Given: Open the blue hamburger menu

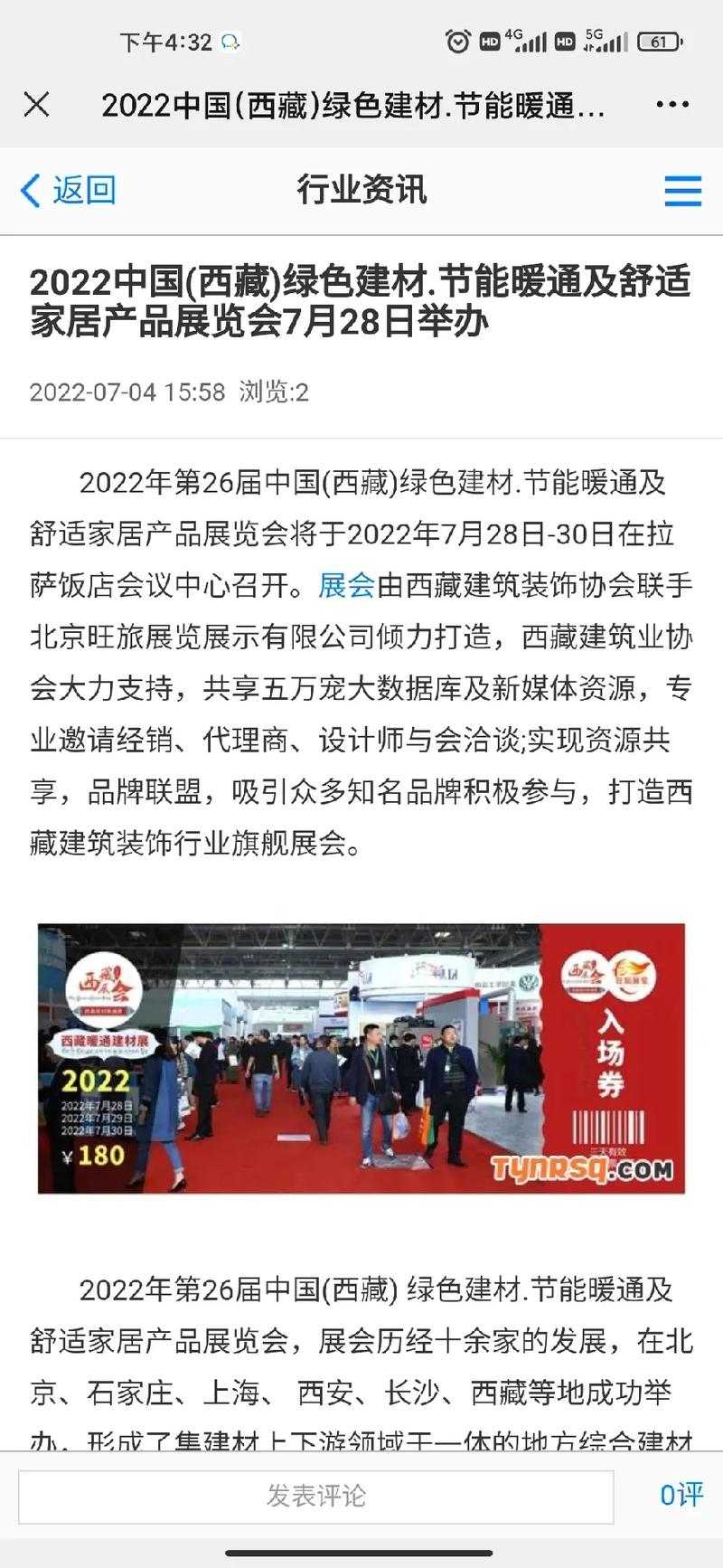Looking at the screenshot, I should pyautogui.click(x=682, y=191).
